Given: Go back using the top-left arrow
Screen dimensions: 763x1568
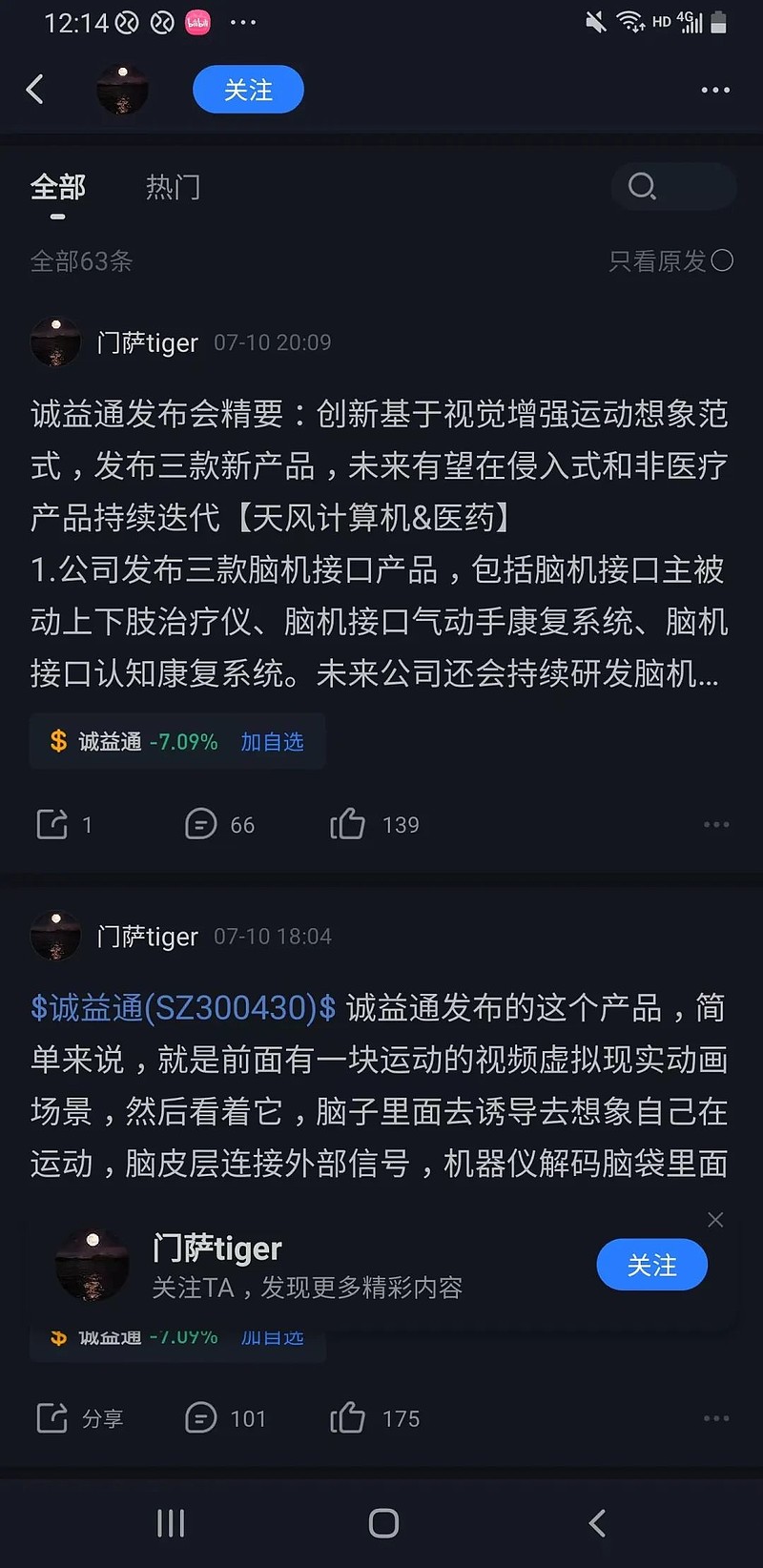Looking at the screenshot, I should 35,90.
